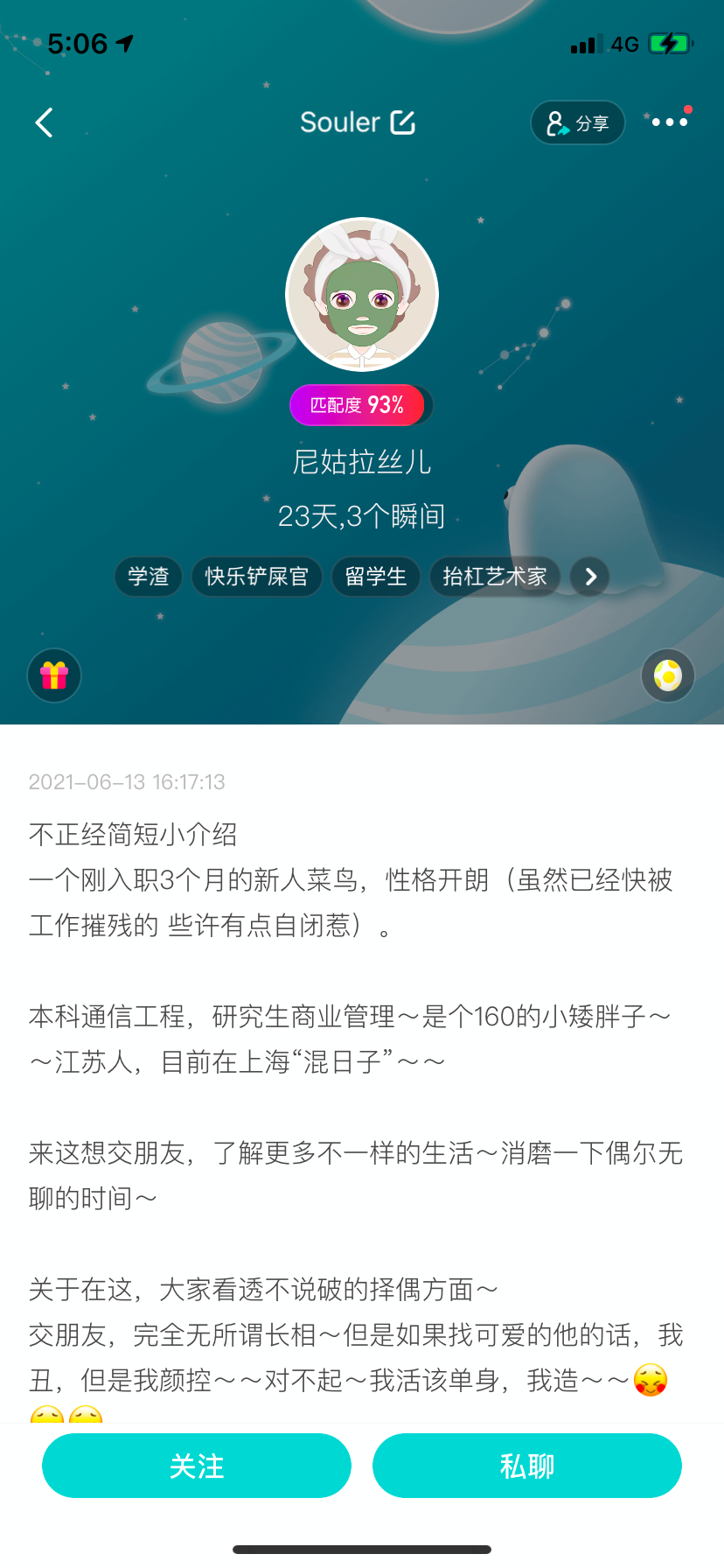Expand more tags with the chevron arrow
This screenshot has height=1568, width=724.
(590, 577)
